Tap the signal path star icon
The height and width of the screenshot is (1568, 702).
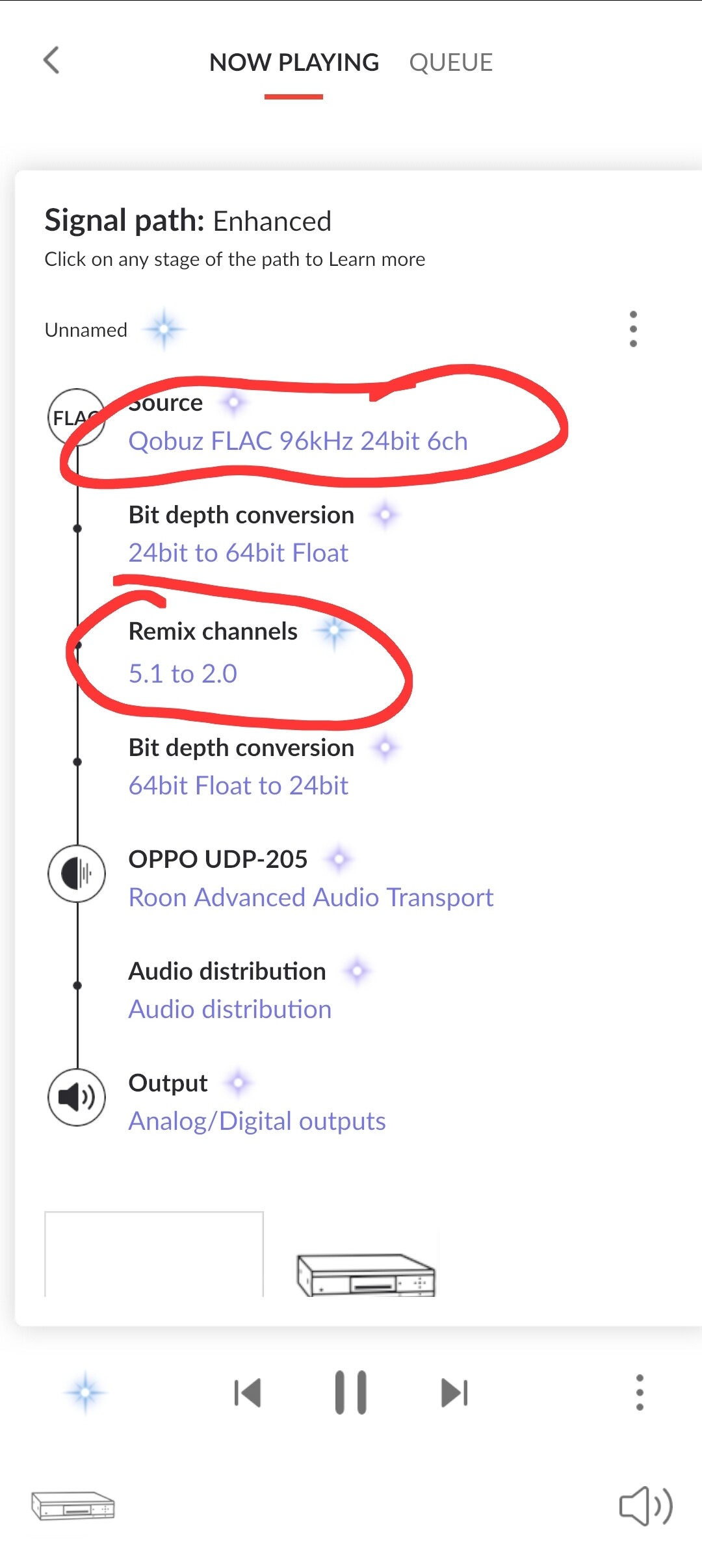pos(85,1392)
